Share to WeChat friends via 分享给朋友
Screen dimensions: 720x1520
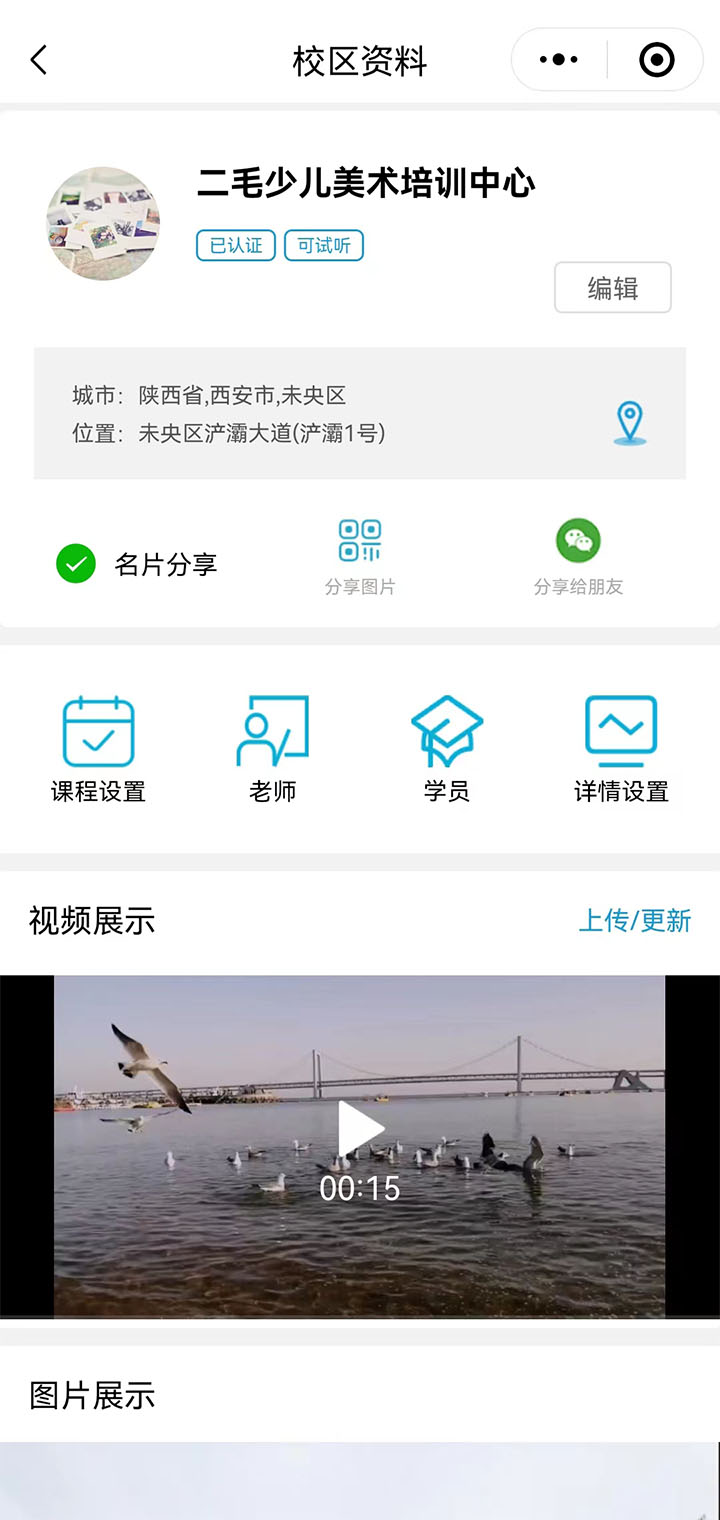pos(578,557)
